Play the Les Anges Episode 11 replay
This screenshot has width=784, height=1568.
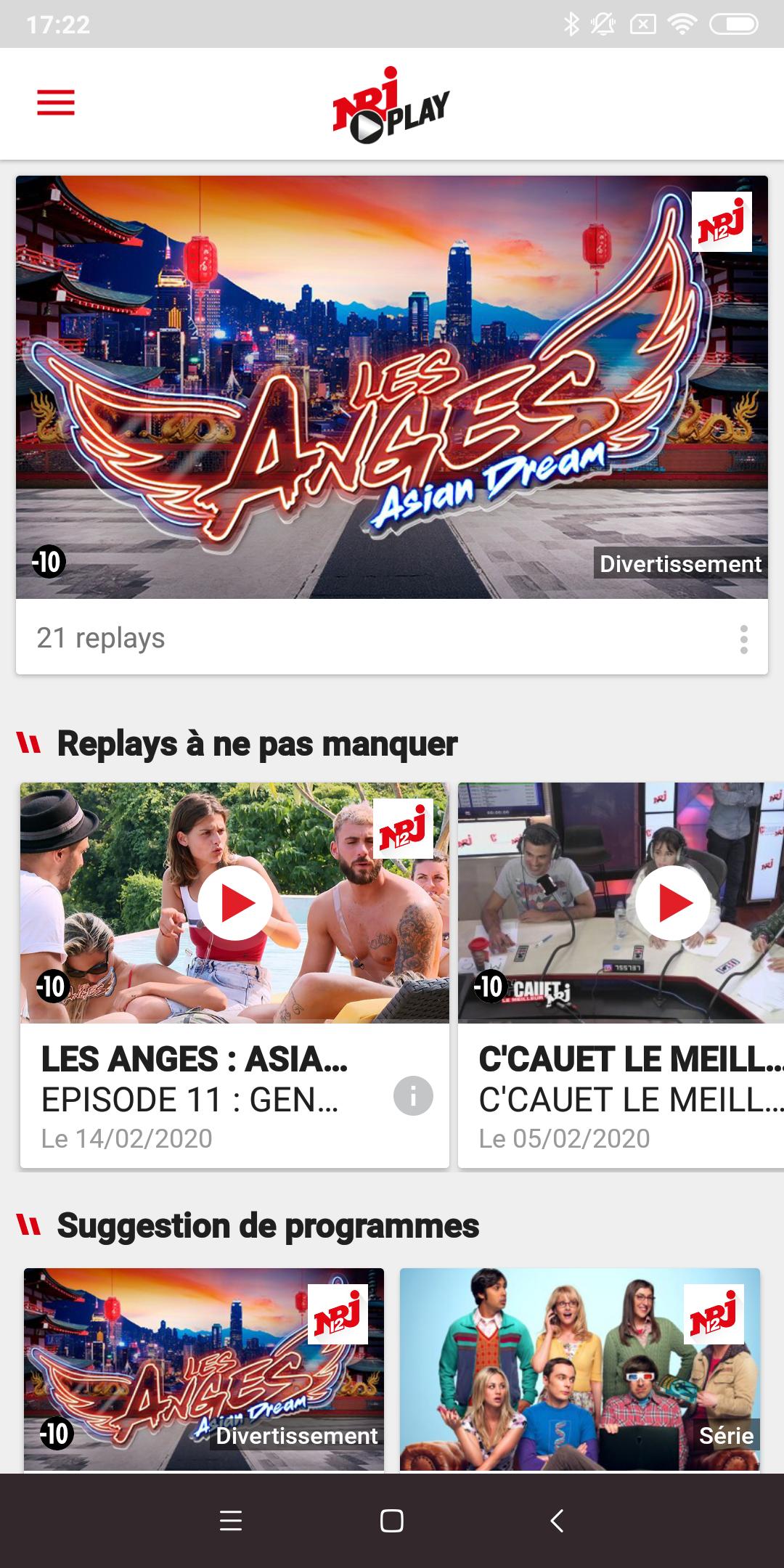point(235,903)
